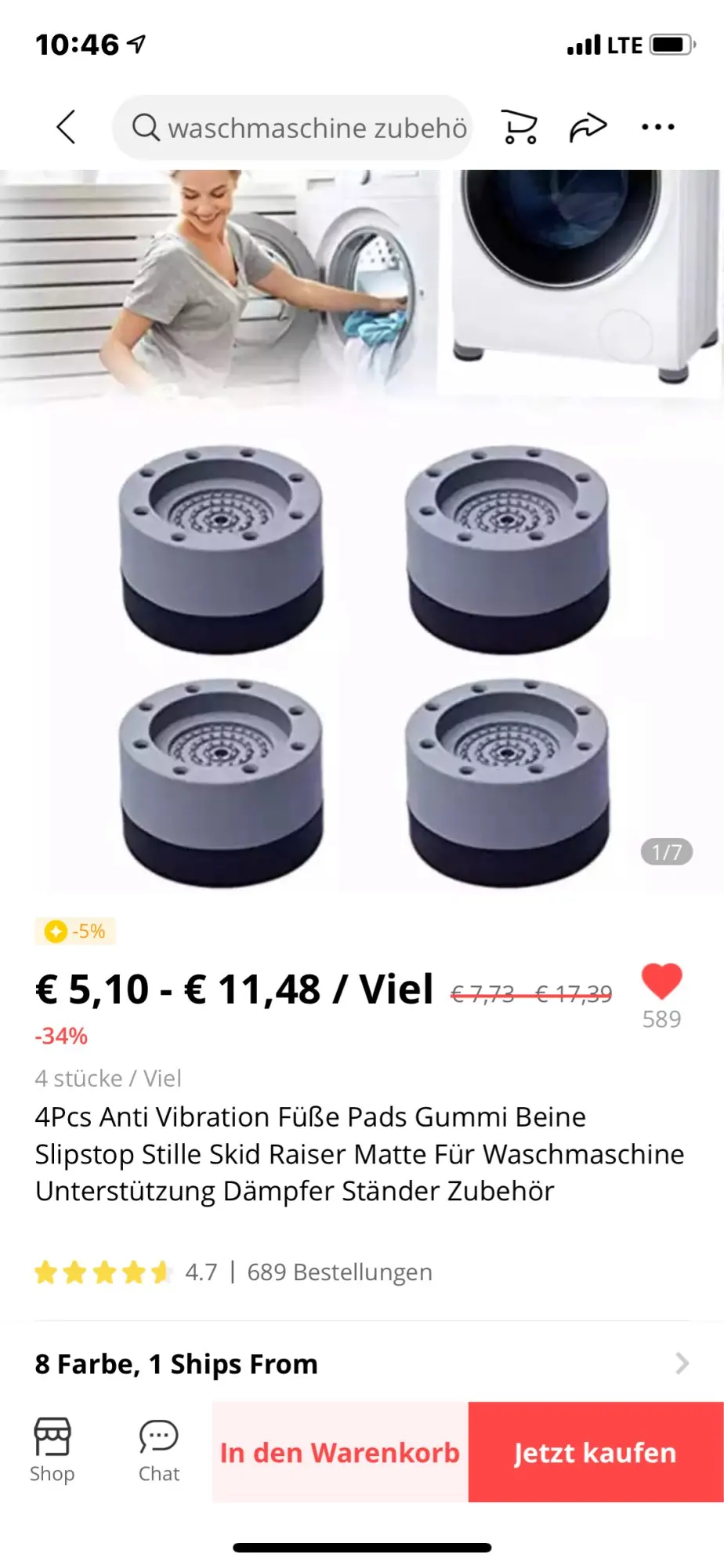
Task: Share this product
Action: pos(588,127)
